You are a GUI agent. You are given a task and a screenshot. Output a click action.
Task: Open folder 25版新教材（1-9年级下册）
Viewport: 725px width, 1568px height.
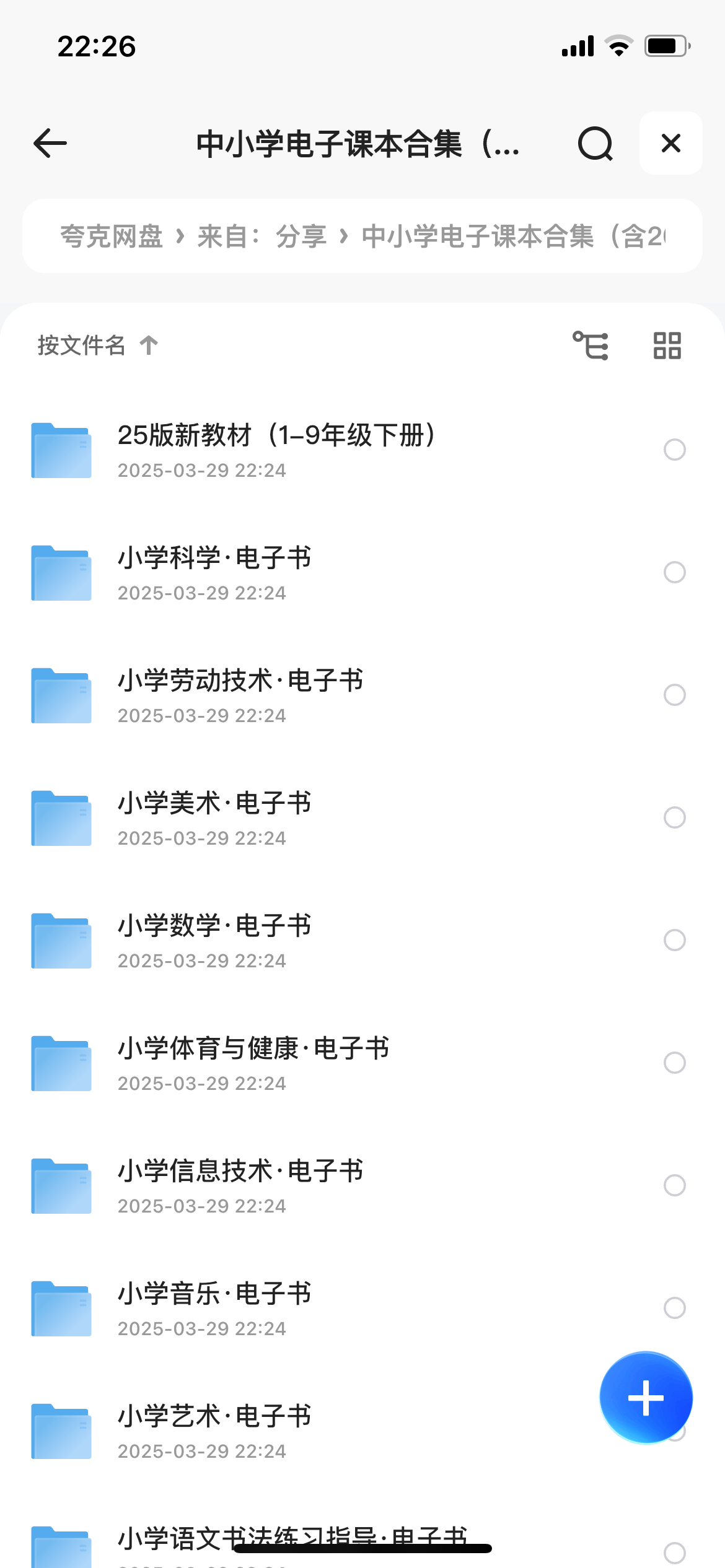pos(362,450)
